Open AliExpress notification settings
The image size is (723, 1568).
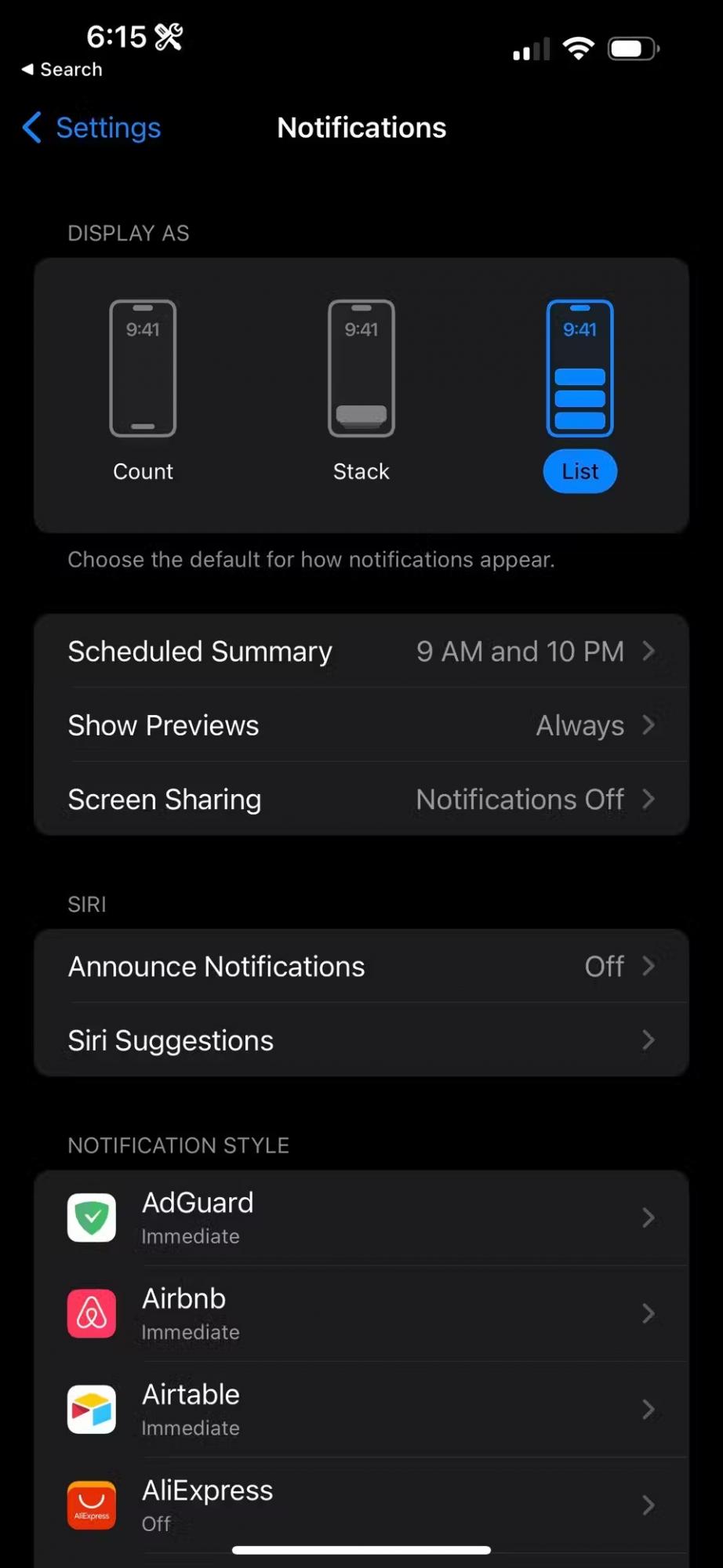(x=361, y=1504)
